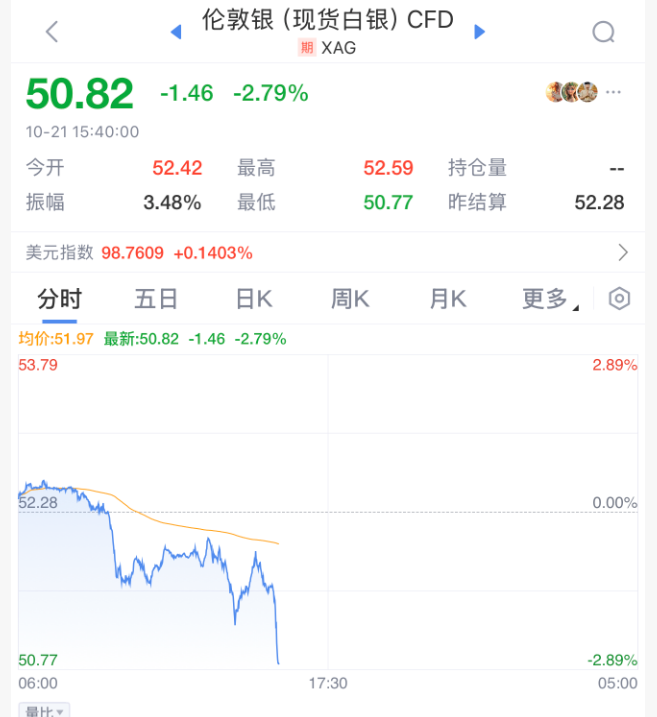Viewport: 657px width, 717px height.
Task: Go back with the top-left arrow
Action: 52,32
